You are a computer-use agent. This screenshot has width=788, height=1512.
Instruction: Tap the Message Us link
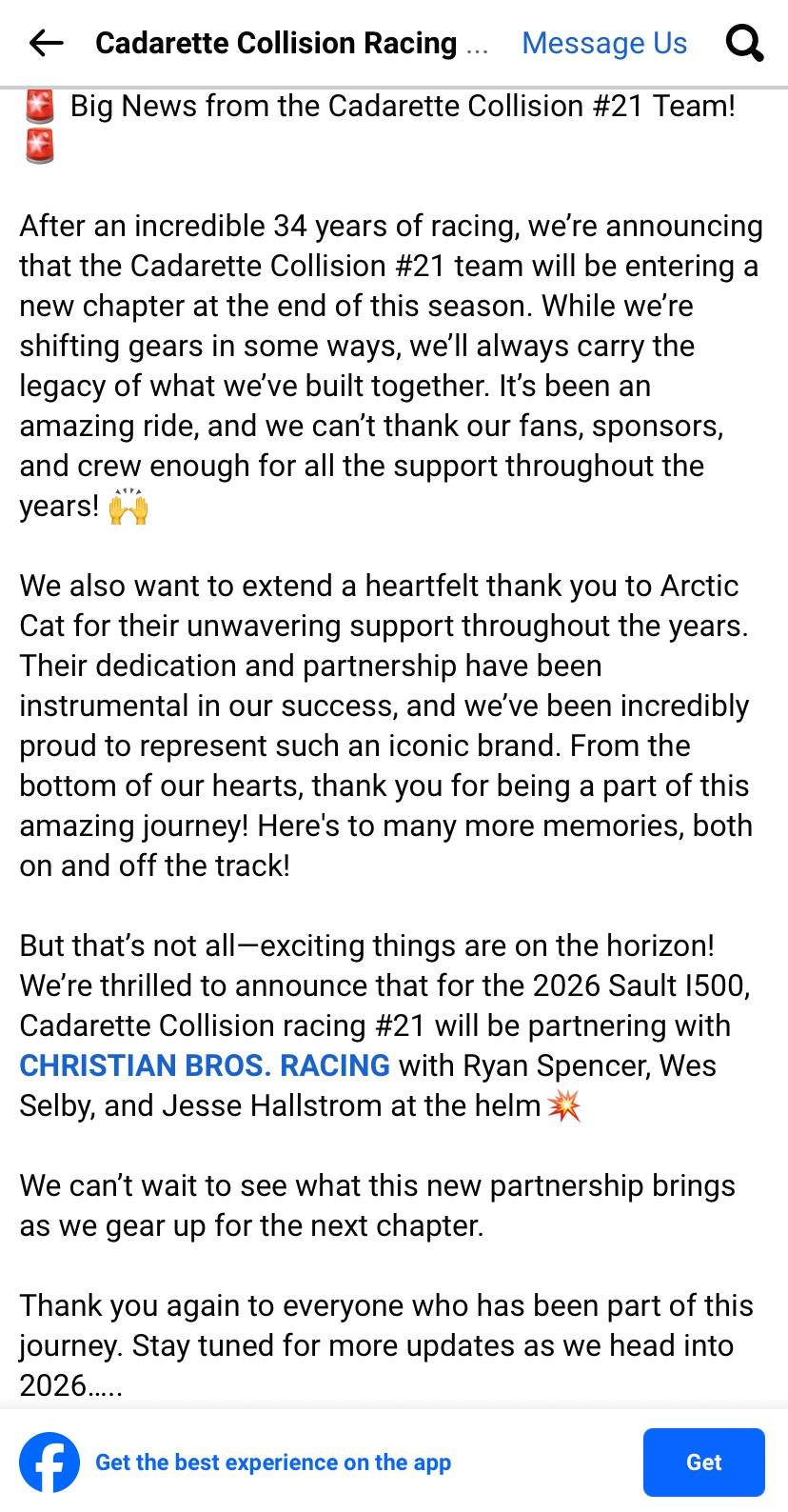pyautogui.click(x=604, y=43)
